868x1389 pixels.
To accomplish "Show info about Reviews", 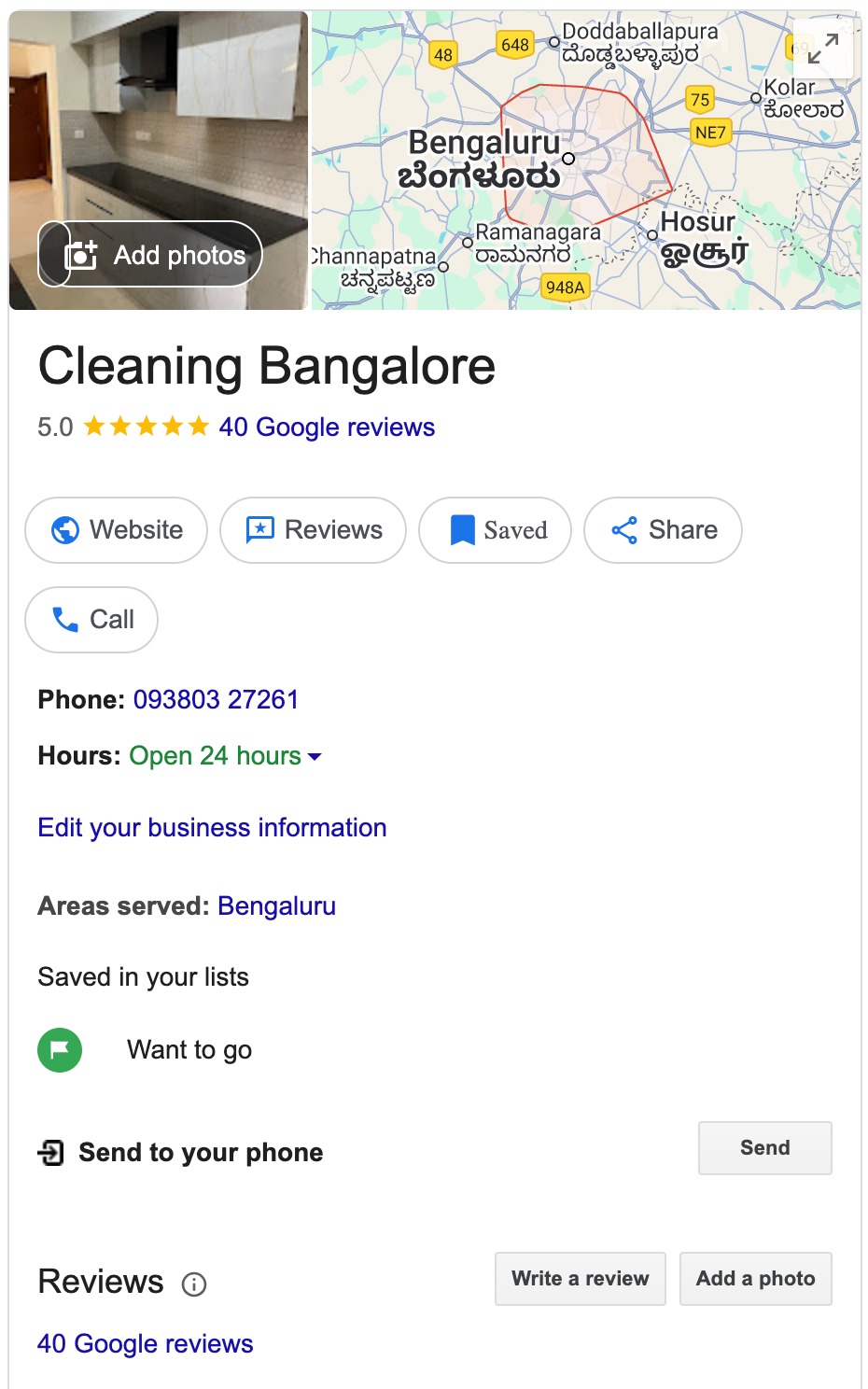I will tap(194, 1285).
